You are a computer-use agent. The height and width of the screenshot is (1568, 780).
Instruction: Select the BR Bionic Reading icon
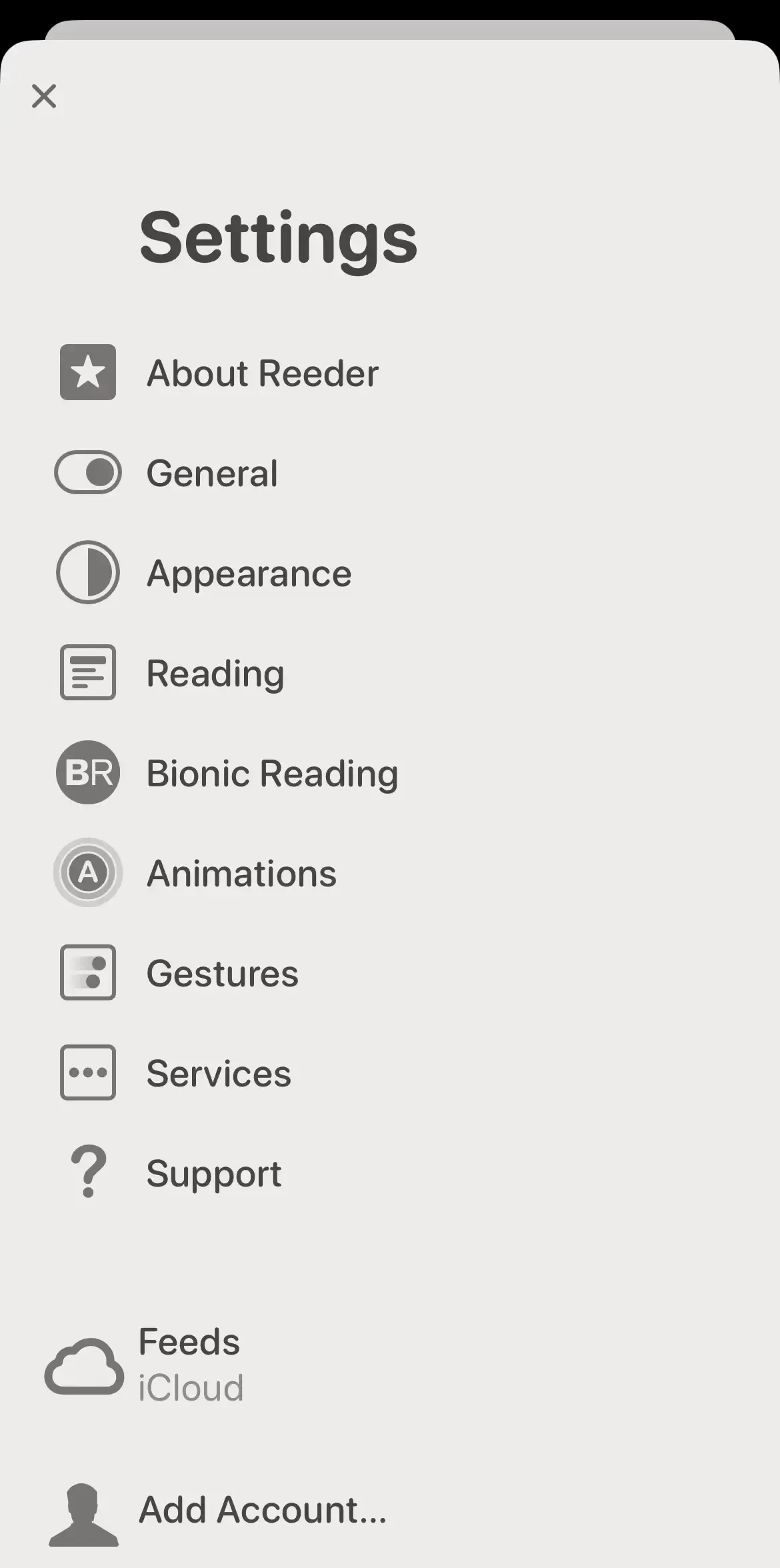click(x=87, y=772)
